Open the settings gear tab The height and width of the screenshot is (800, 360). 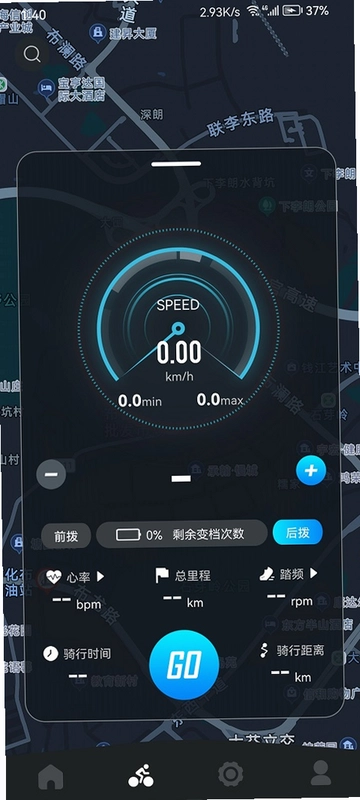pos(230,774)
